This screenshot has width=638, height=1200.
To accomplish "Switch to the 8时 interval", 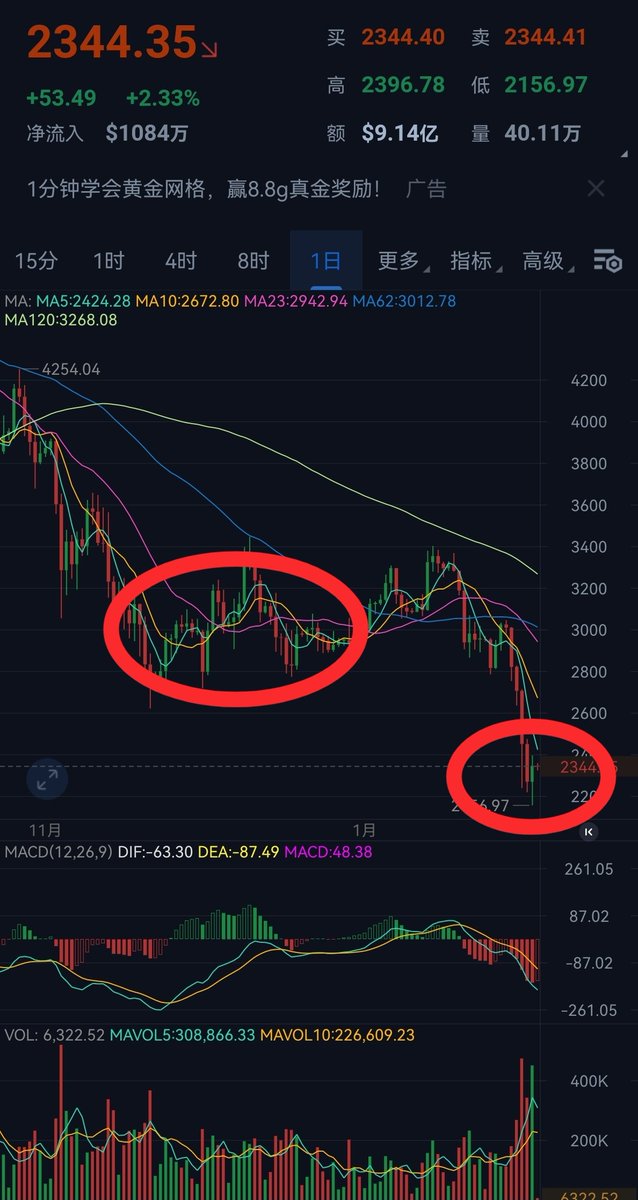I will click(253, 261).
